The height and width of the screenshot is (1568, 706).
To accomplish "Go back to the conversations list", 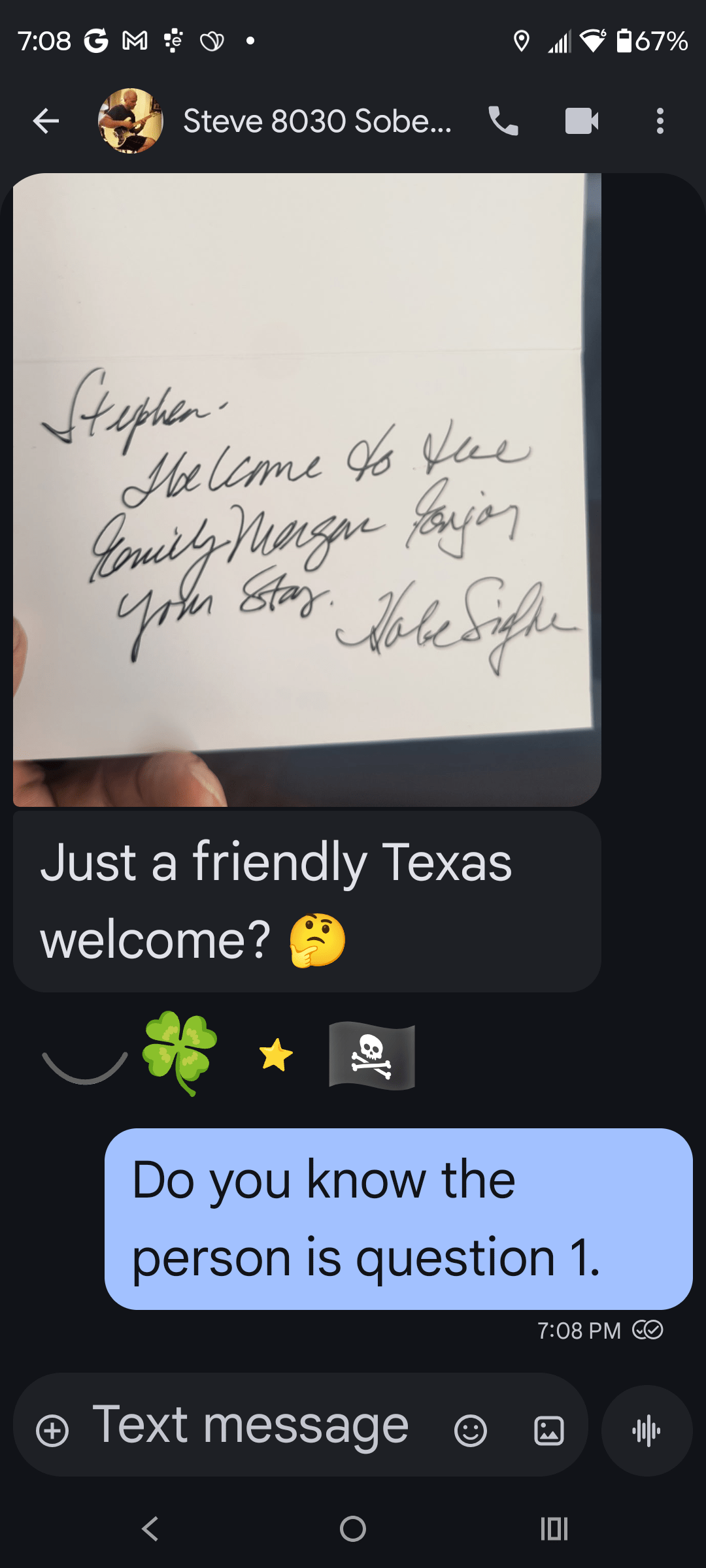I will coord(46,121).
